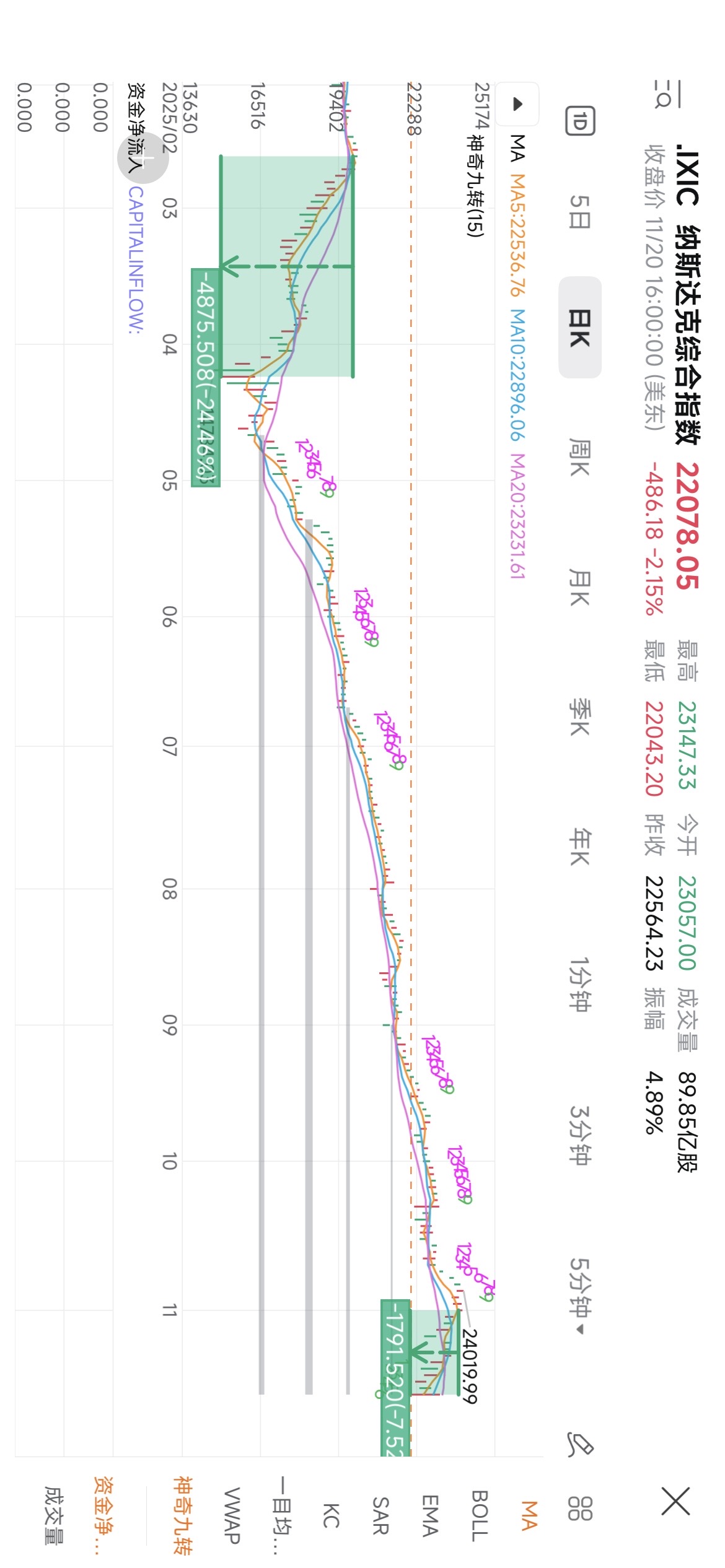725x1568 pixels.
Task: Switch to the 季K chart
Action: tap(579, 717)
